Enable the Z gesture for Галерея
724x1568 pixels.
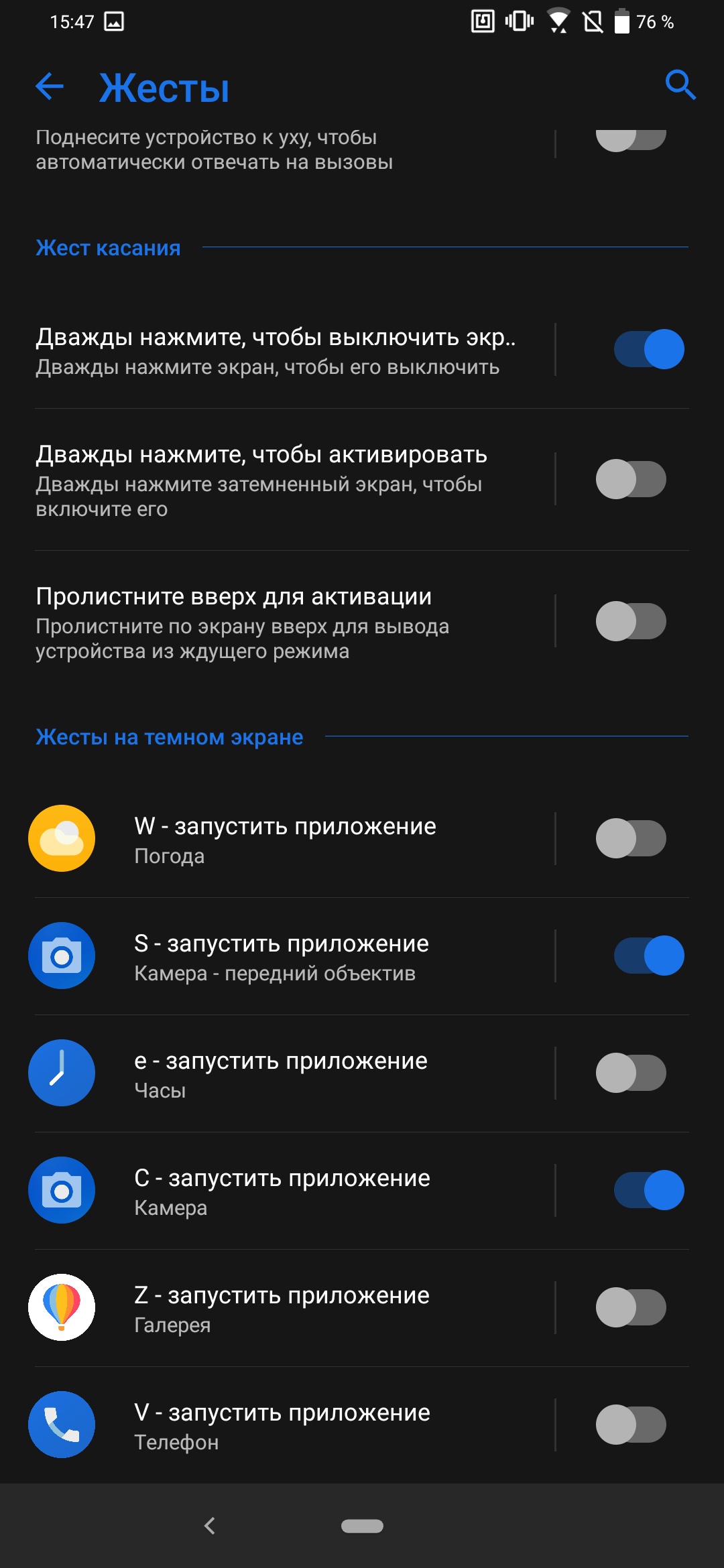point(631,1307)
